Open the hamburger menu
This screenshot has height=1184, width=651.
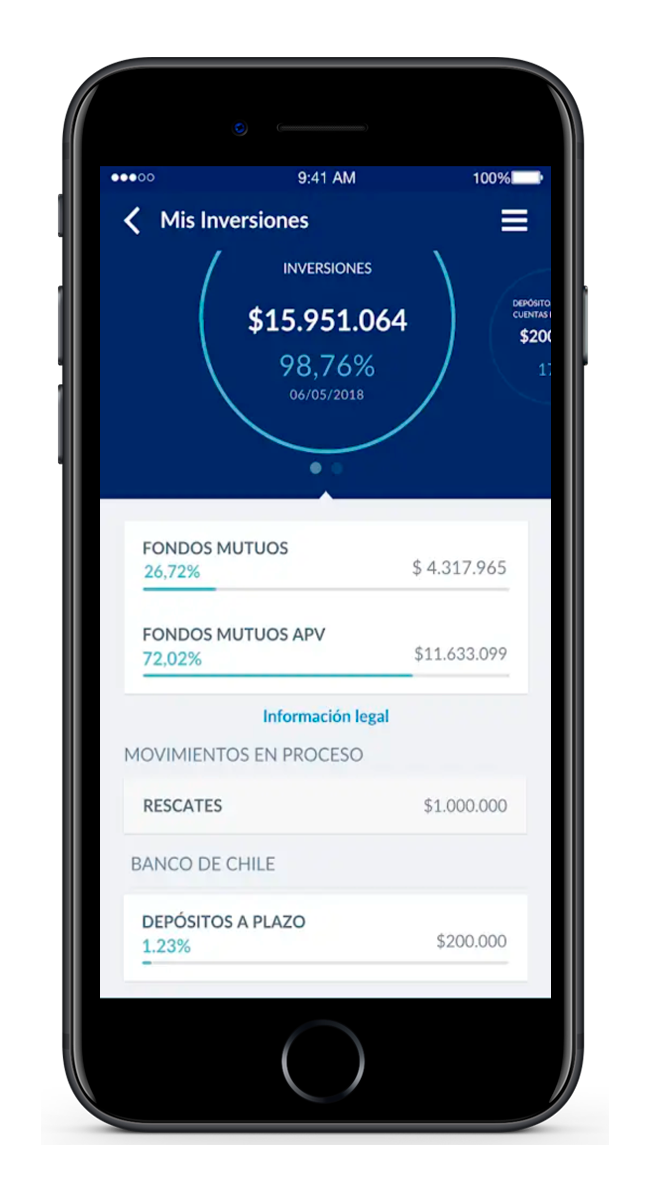point(514,220)
